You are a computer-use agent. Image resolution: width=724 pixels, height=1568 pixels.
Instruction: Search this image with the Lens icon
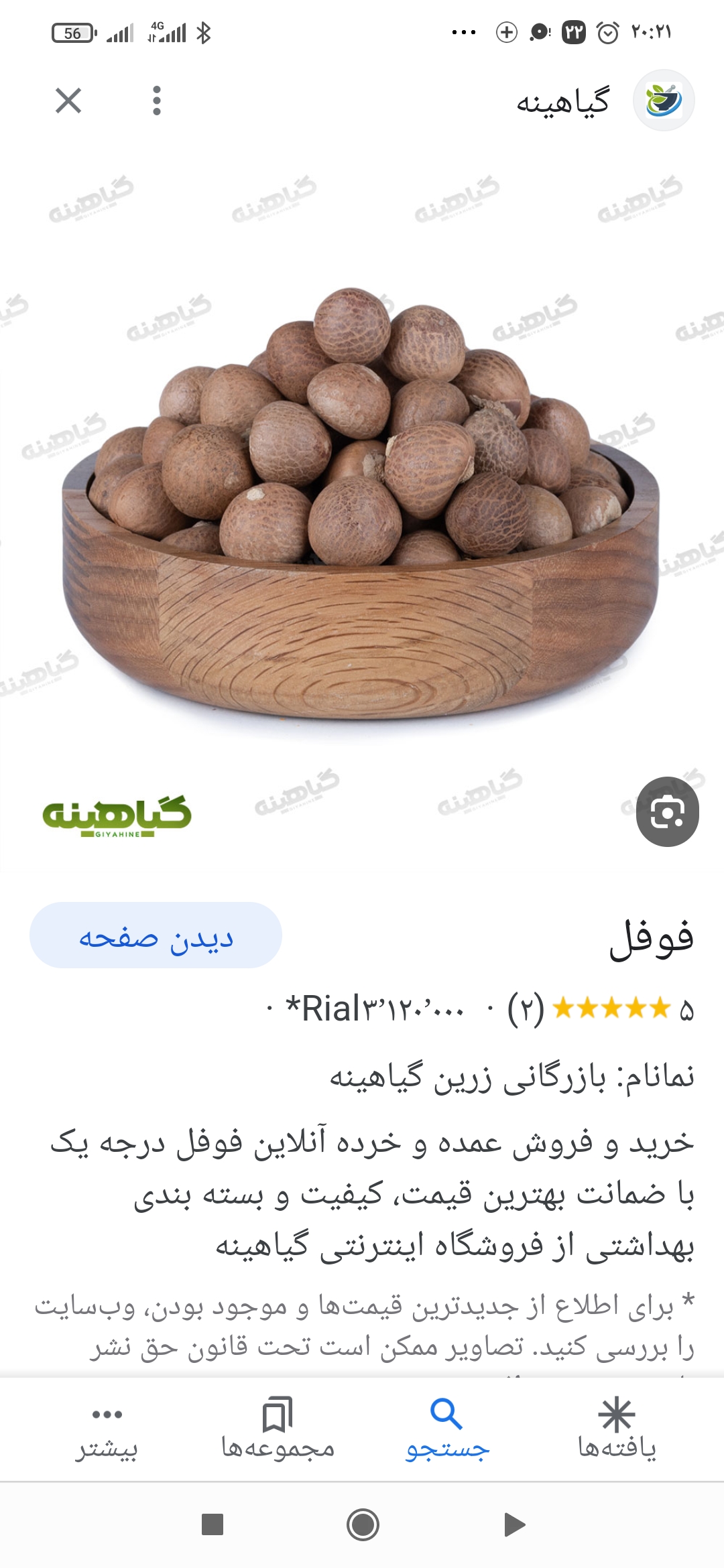tap(667, 811)
